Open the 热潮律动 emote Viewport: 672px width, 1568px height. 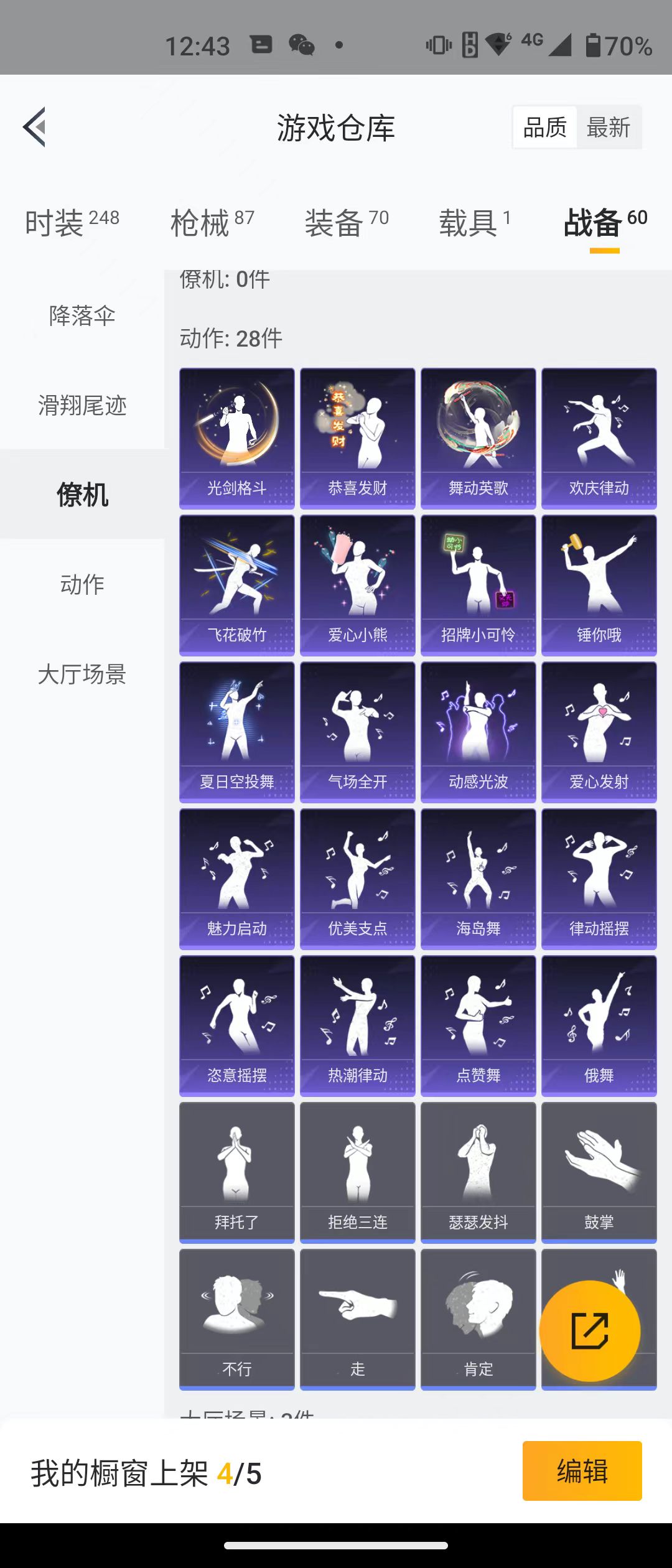pyautogui.click(x=358, y=1025)
